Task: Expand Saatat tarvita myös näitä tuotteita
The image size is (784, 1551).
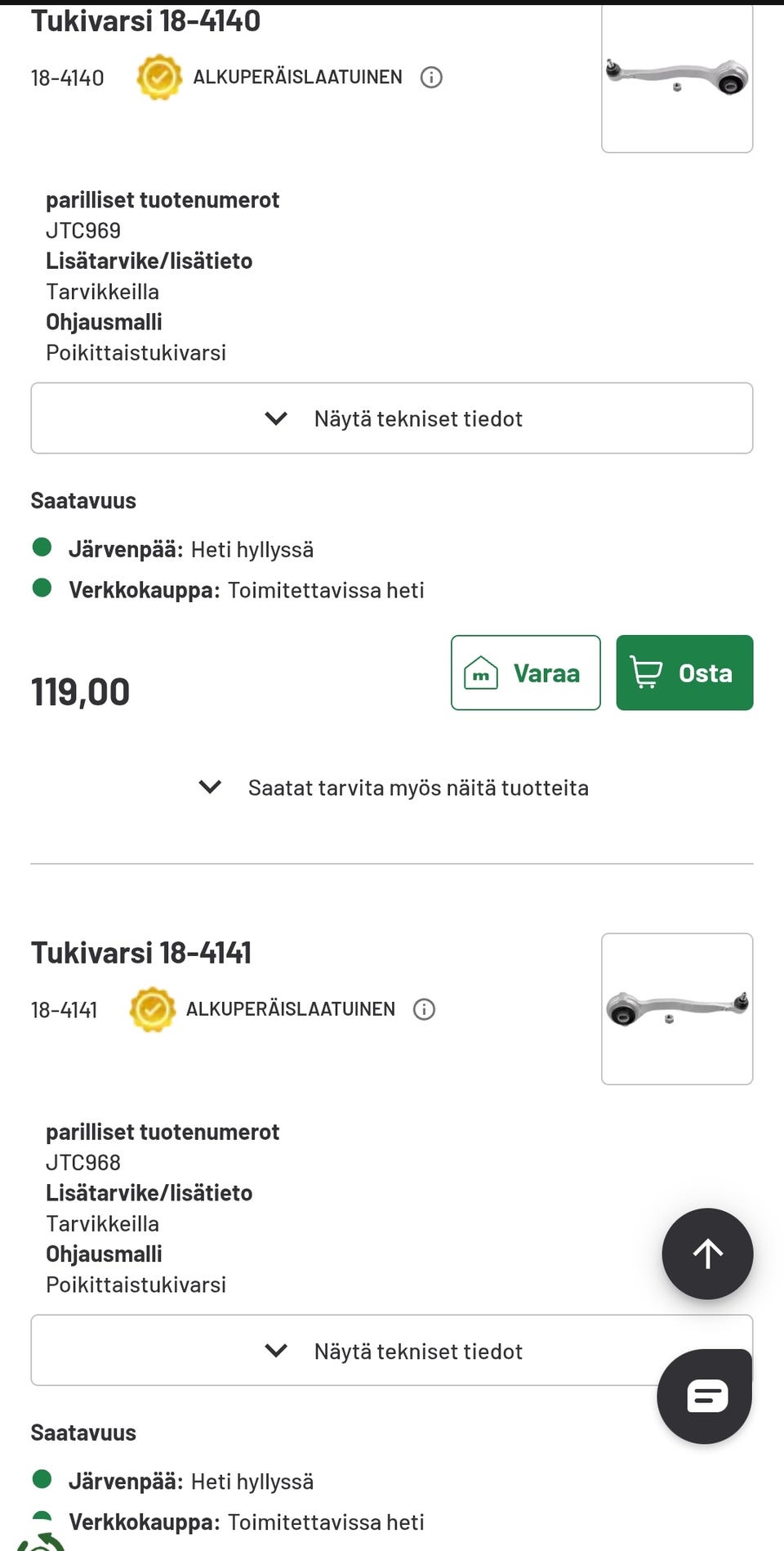Action: [392, 787]
